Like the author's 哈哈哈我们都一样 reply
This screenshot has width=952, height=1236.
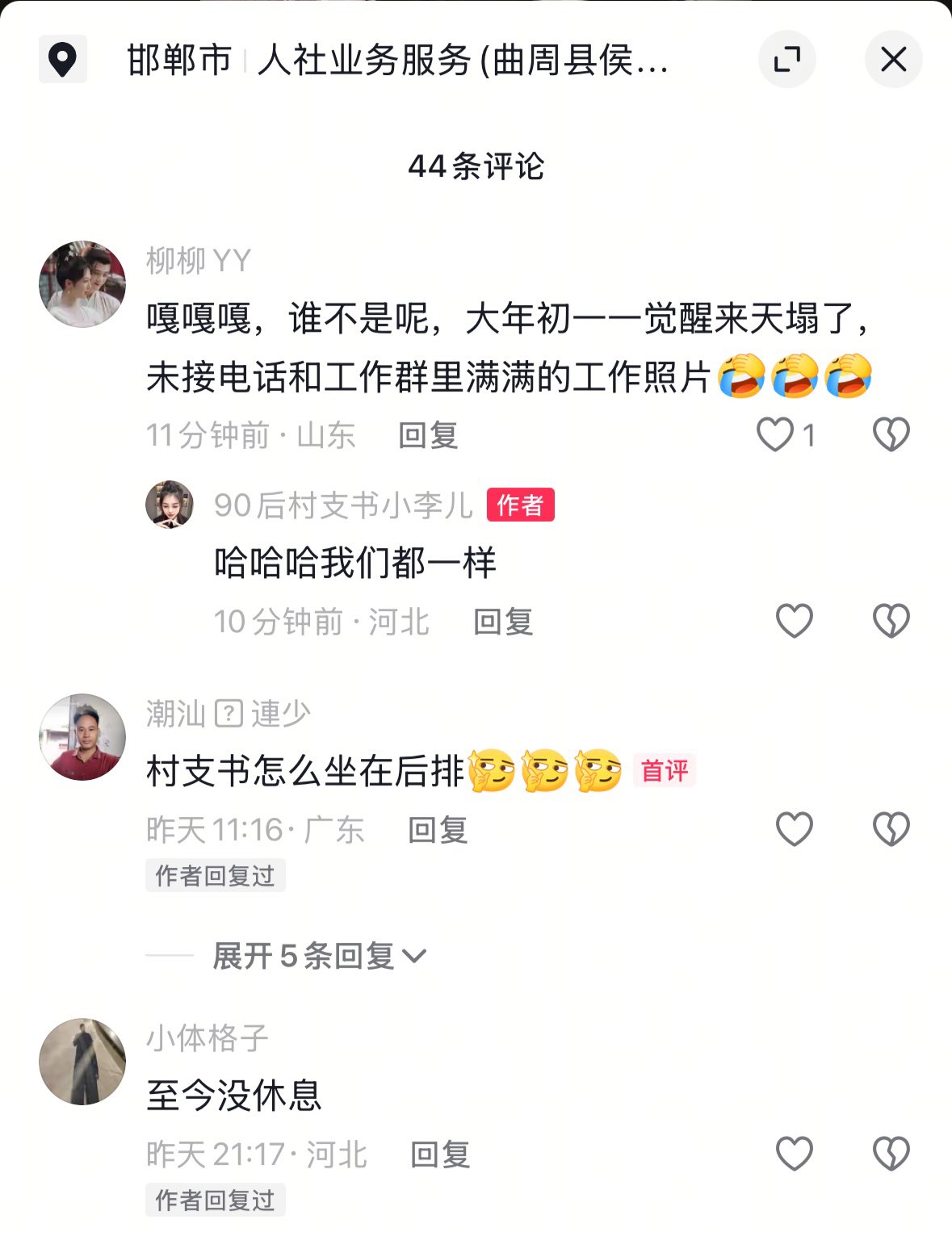[x=794, y=621]
